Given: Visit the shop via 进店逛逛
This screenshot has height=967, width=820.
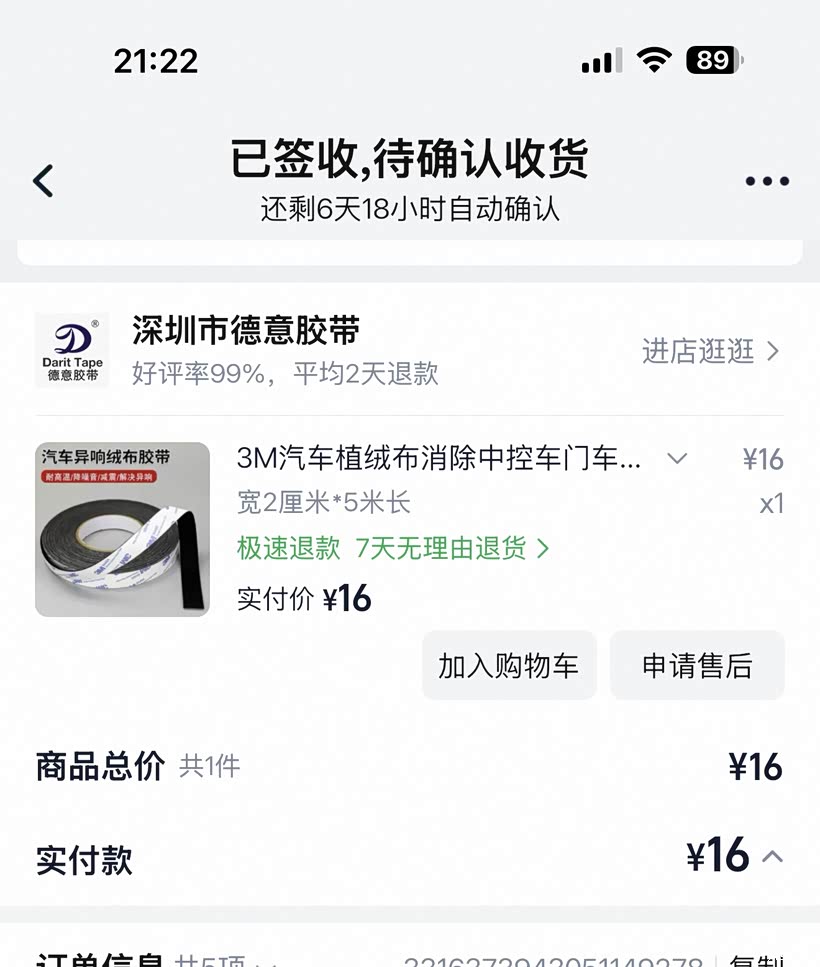Looking at the screenshot, I should click(x=711, y=351).
